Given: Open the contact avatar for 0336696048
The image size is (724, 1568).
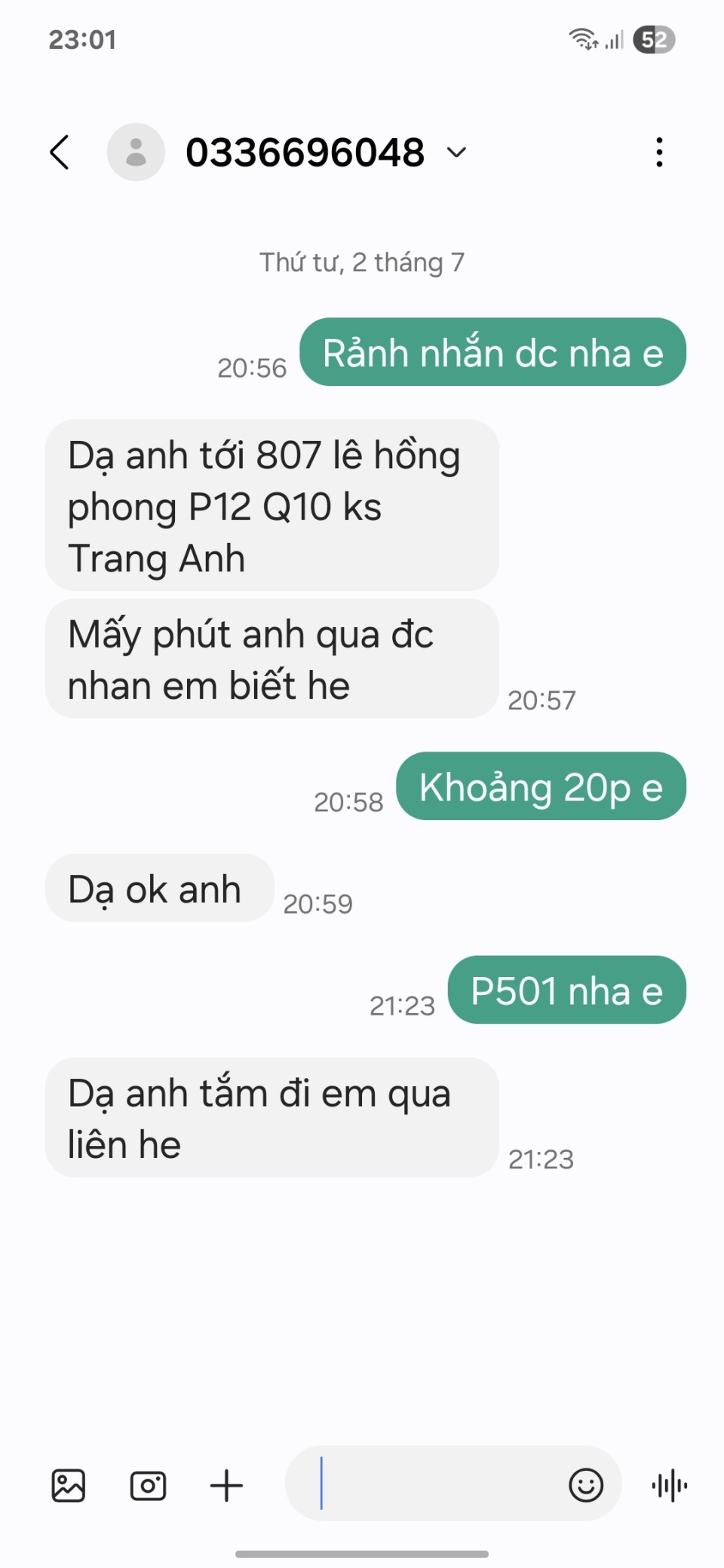Looking at the screenshot, I should 136,152.
